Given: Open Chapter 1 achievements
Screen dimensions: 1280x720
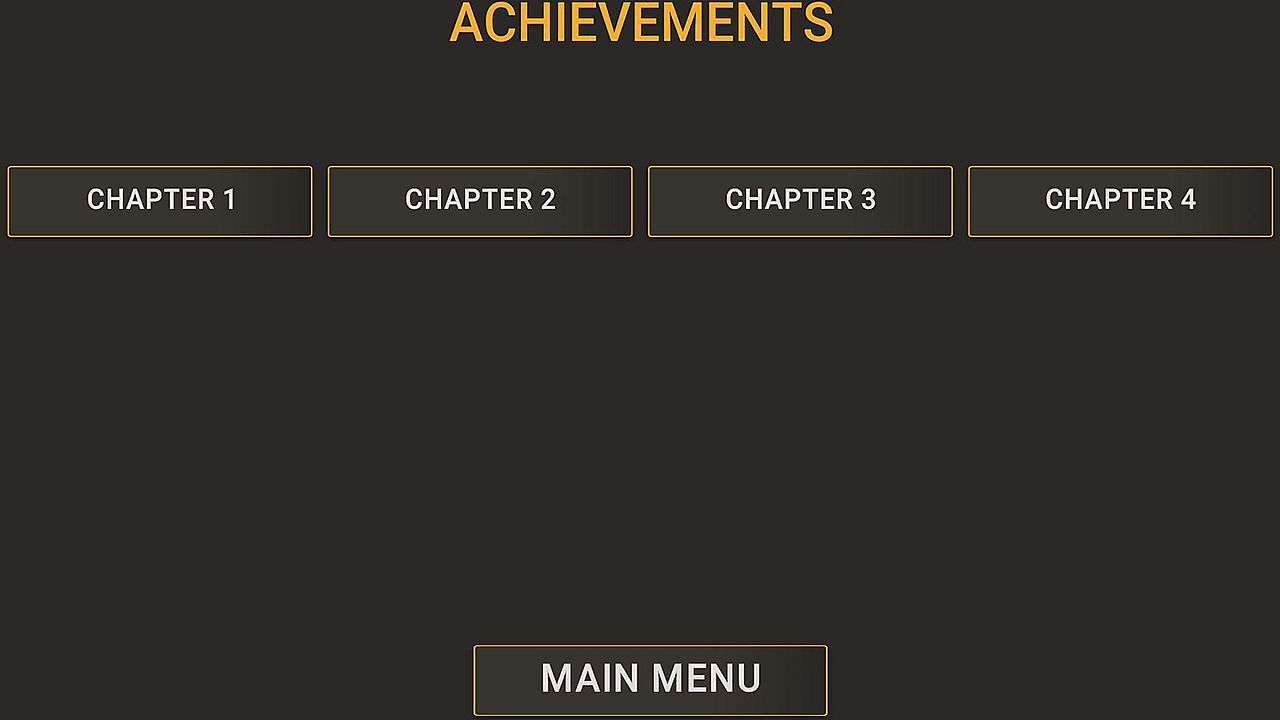Looking at the screenshot, I should (x=160, y=201).
